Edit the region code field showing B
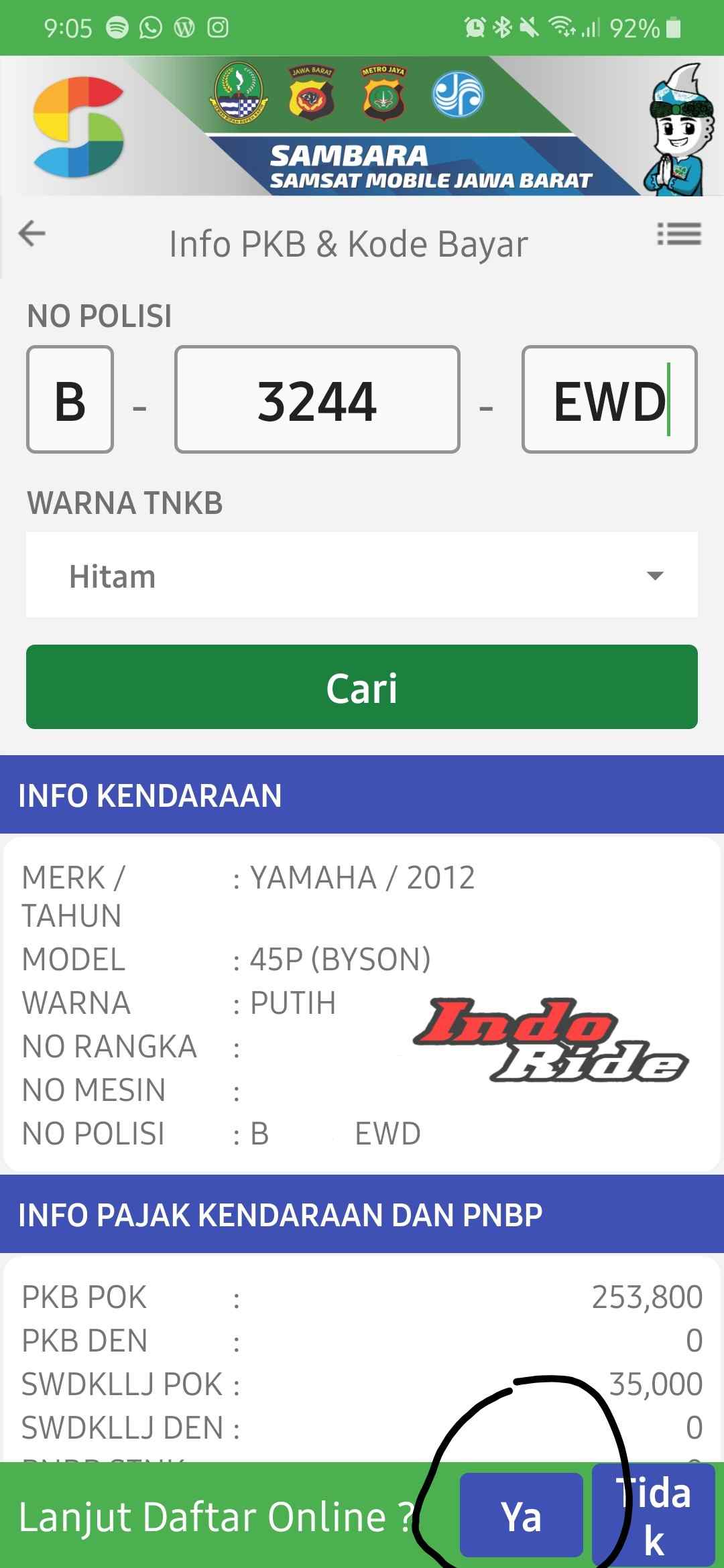The height and width of the screenshot is (1568, 724). [70, 400]
